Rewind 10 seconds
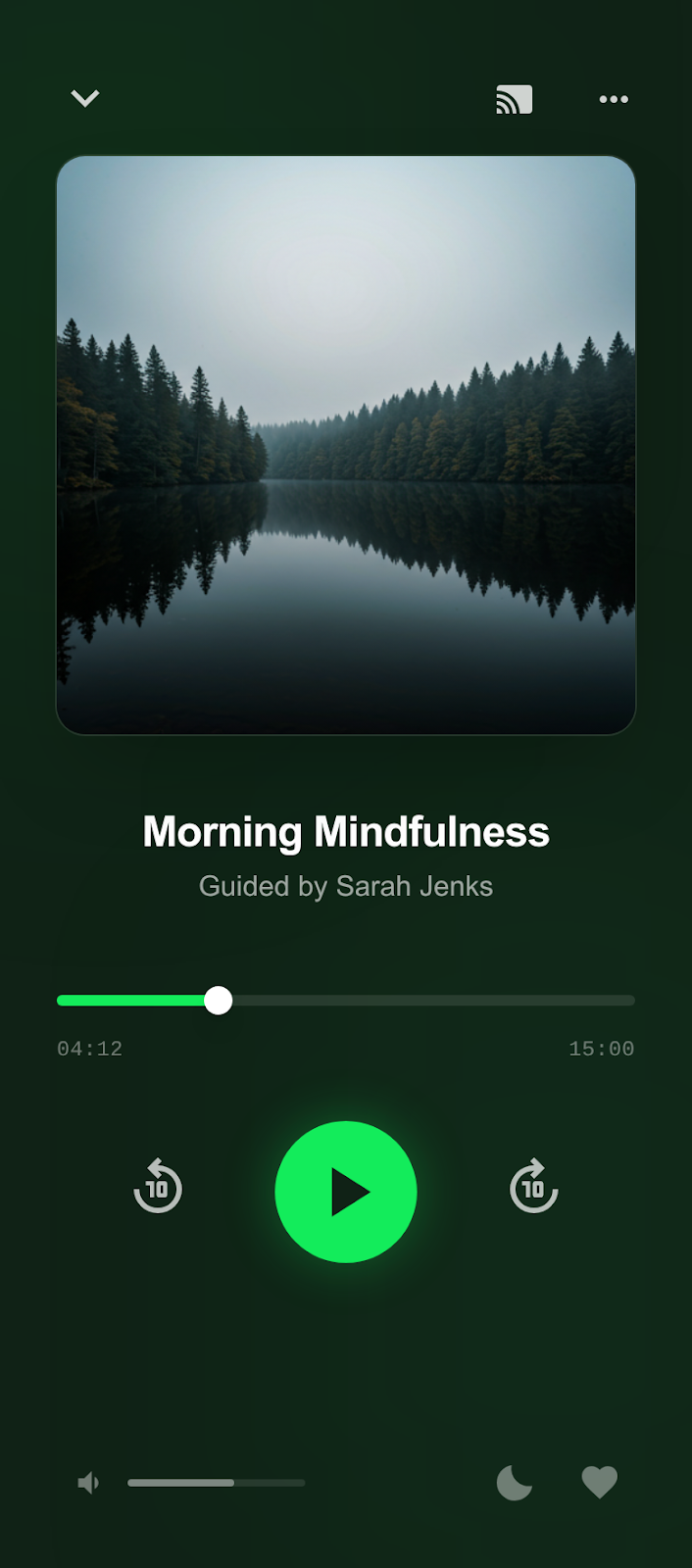This screenshot has height=1568, width=692. click(x=158, y=1187)
